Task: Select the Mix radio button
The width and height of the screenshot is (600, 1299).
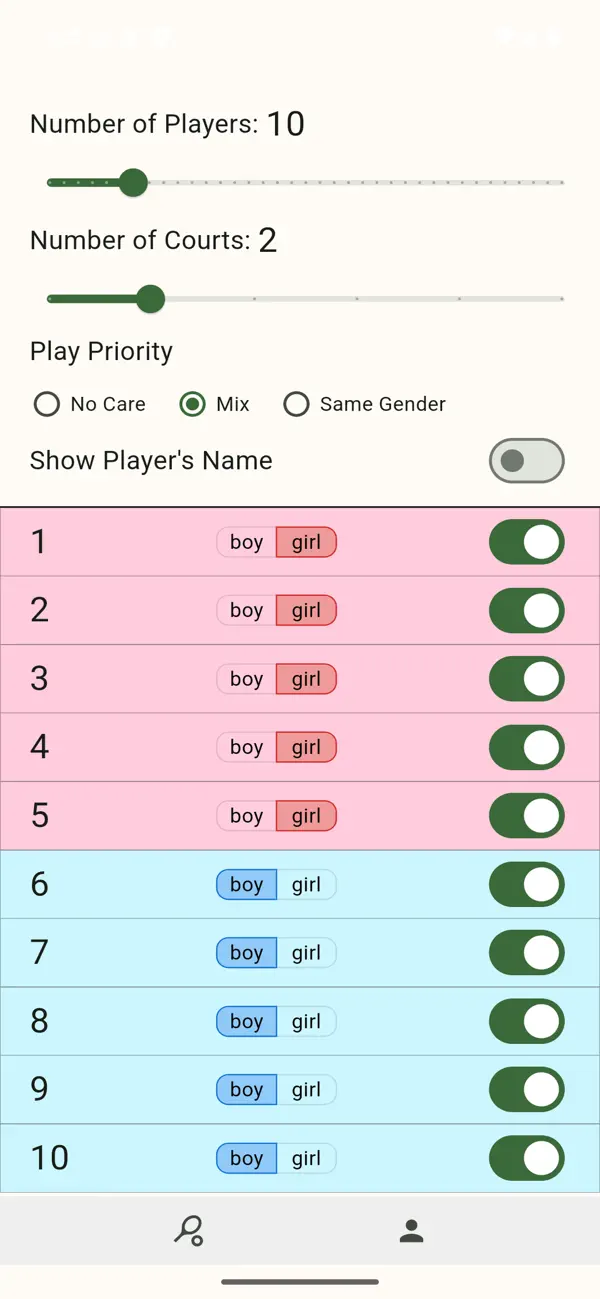Action: 192,404
